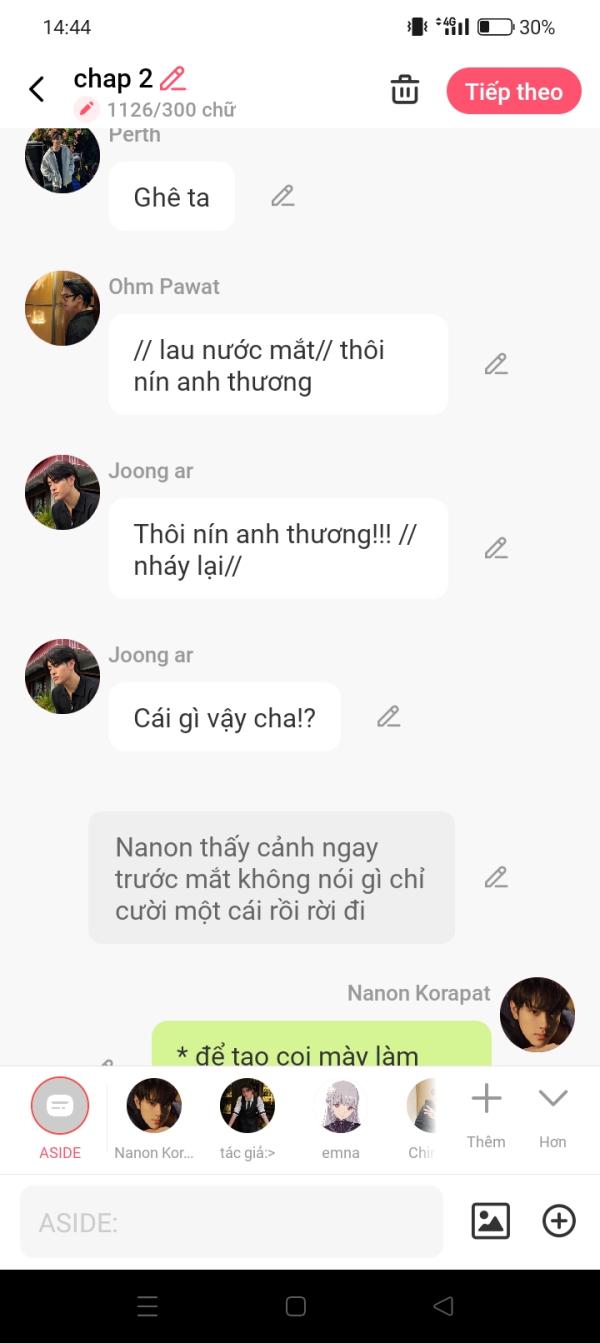Image resolution: width=600 pixels, height=1343 pixels.
Task: Insert a picture with the image icon
Action: 490,1221
